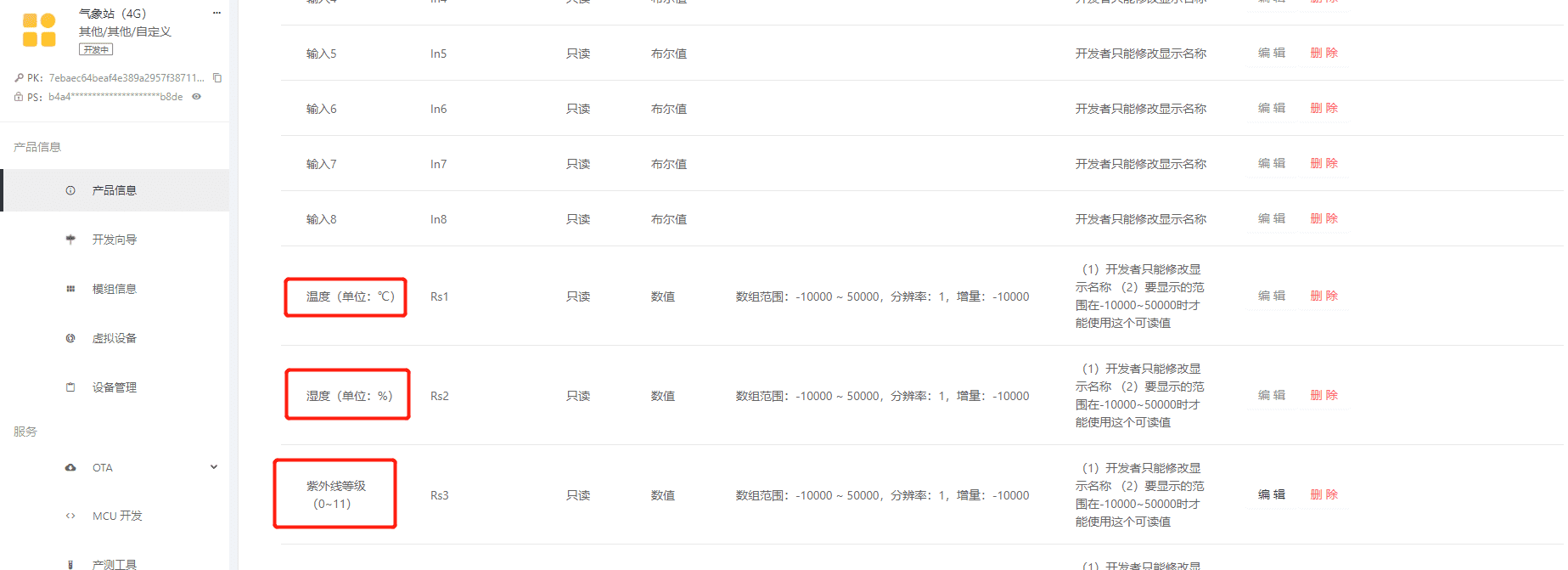1568x570 pixels.
Task: Open the 开发向导 sidebar item
Action: [114, 240]
